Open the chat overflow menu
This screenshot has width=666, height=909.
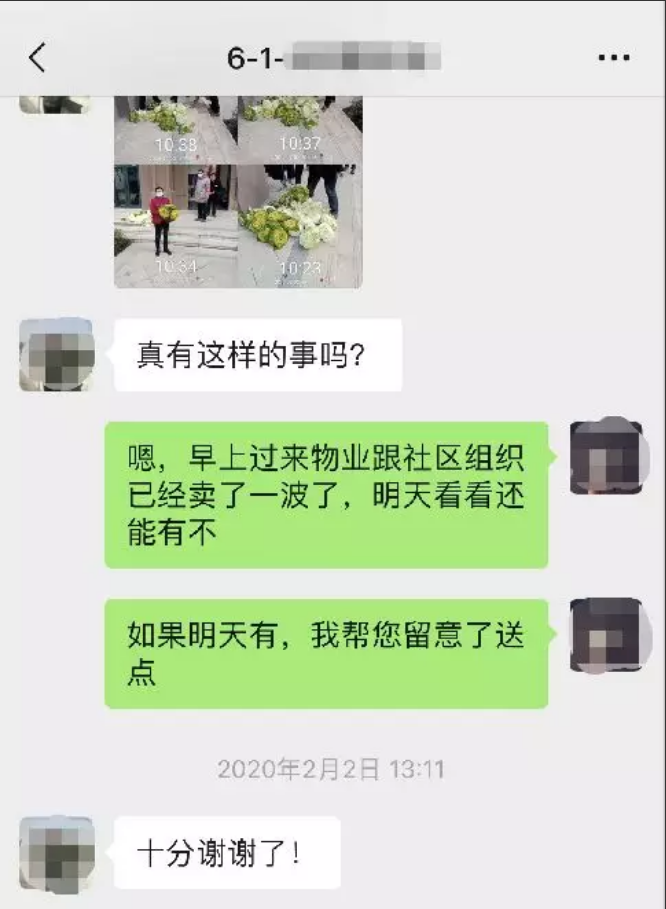613,58
